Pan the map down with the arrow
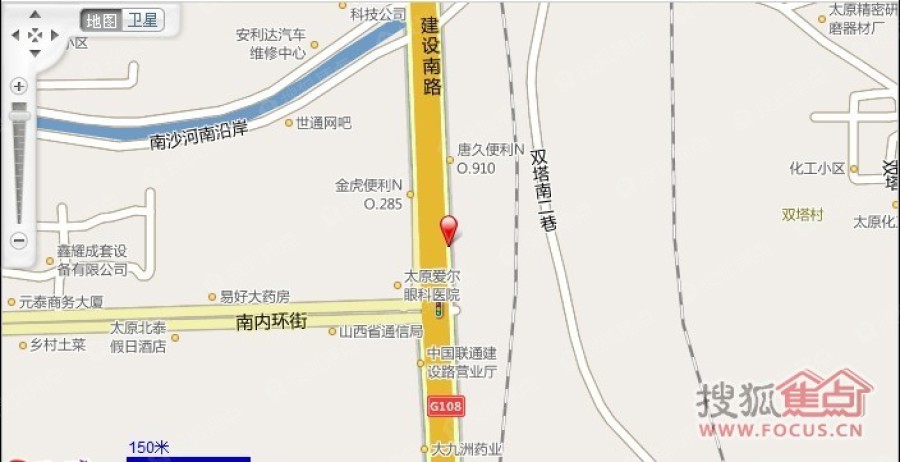The image size is (900, 462). click(x=35, y=54)
